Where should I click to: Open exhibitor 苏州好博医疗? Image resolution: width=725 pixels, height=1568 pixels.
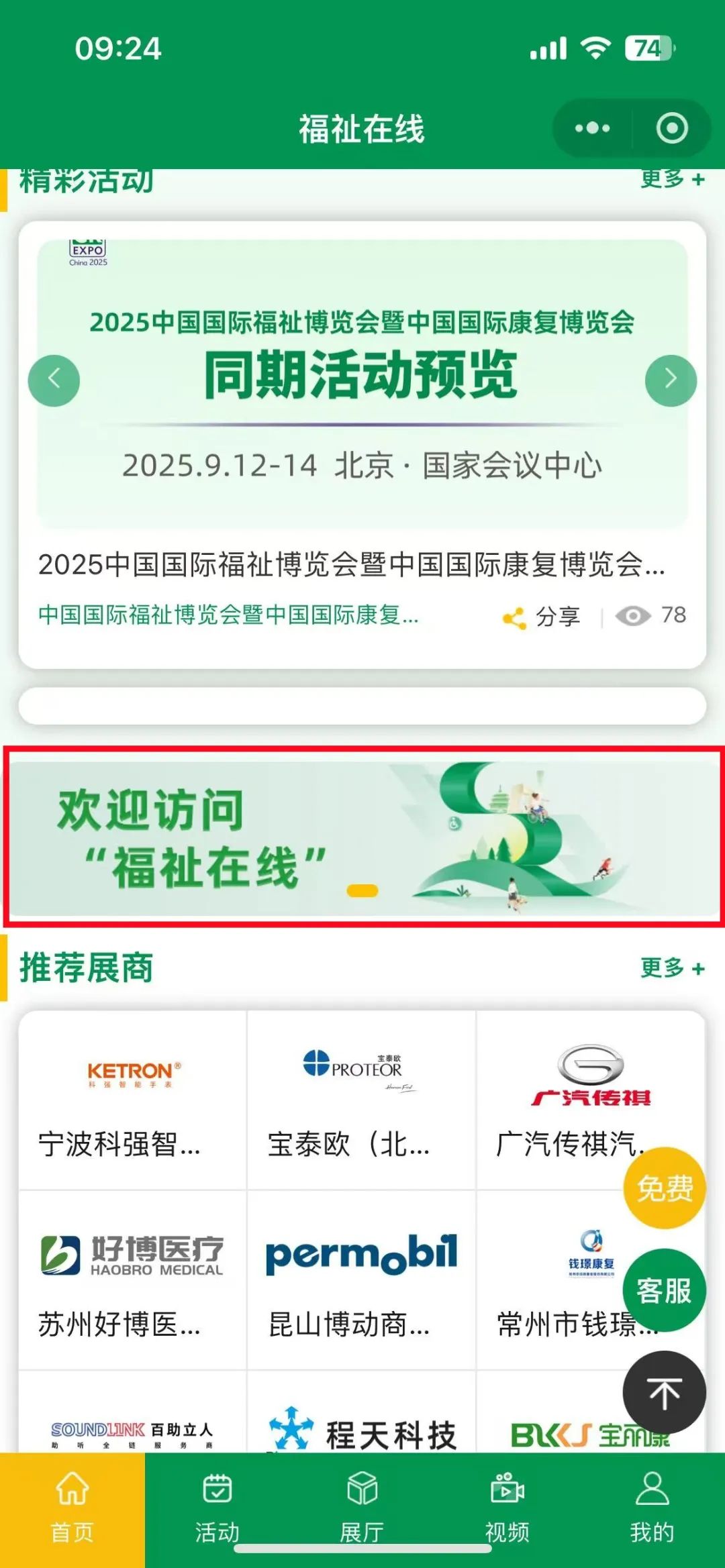coord(132,1280)
